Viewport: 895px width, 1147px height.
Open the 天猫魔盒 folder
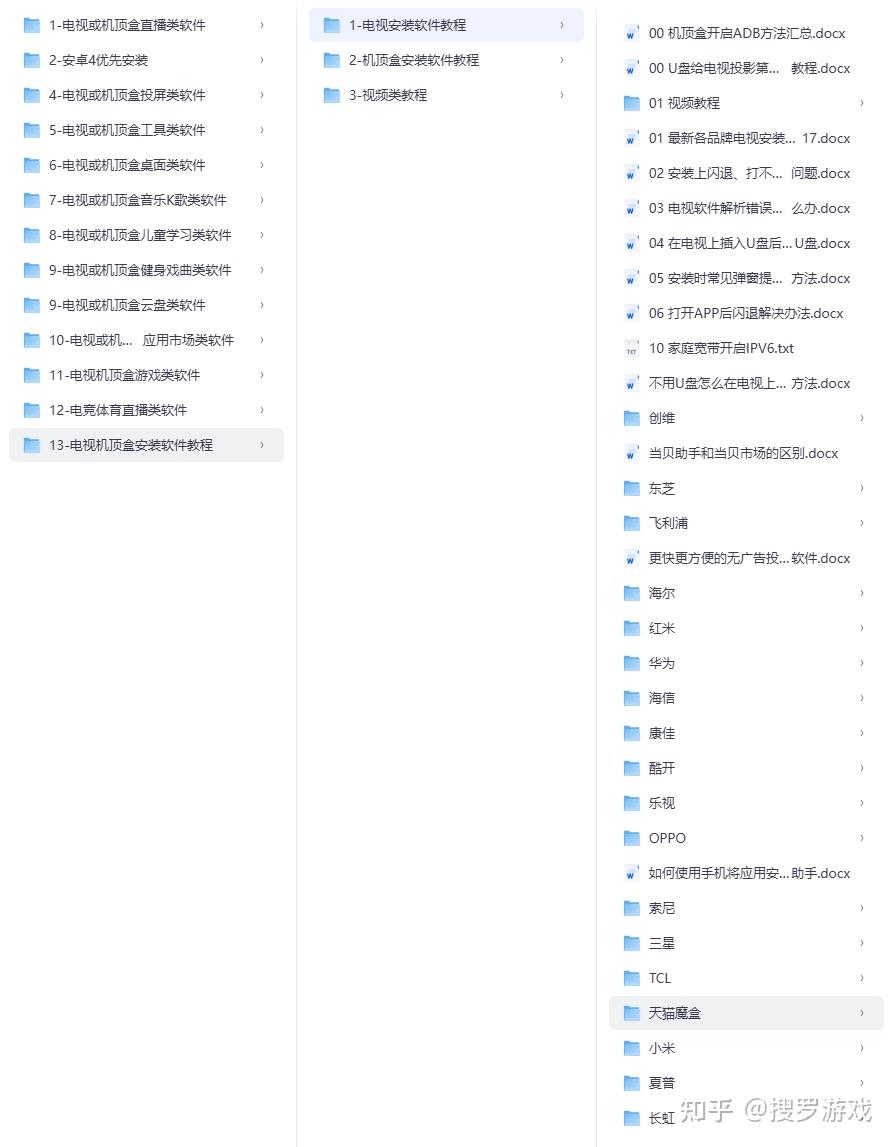(675, 1013)
